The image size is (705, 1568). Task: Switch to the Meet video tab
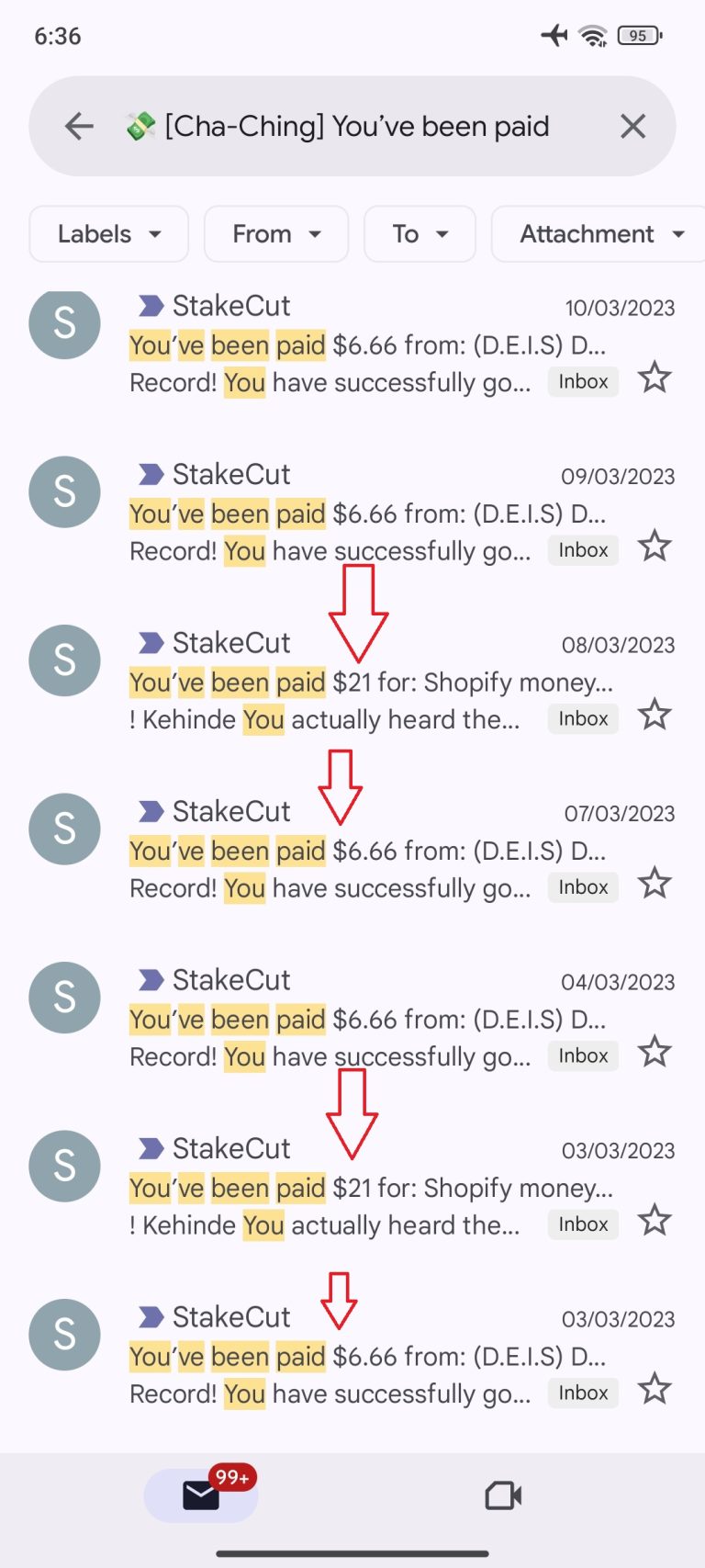[x=503, y=1495]
